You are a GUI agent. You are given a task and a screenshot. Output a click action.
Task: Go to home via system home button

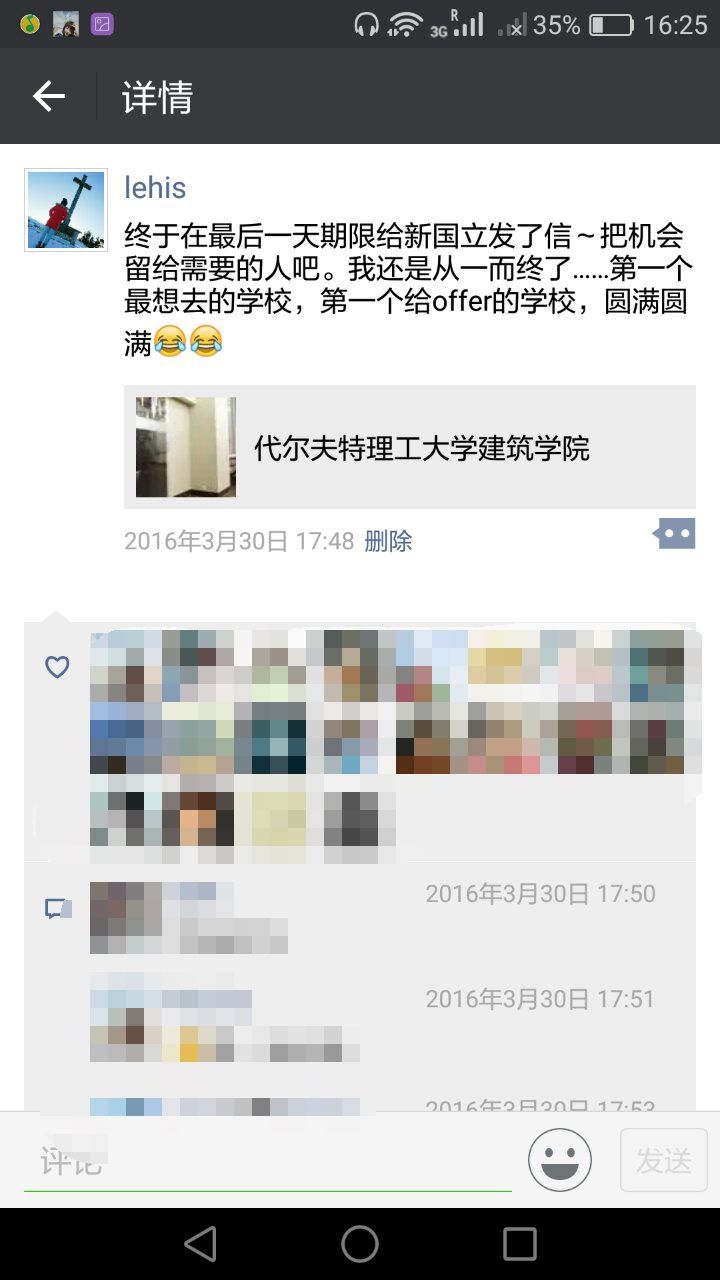click(360, 1244)
